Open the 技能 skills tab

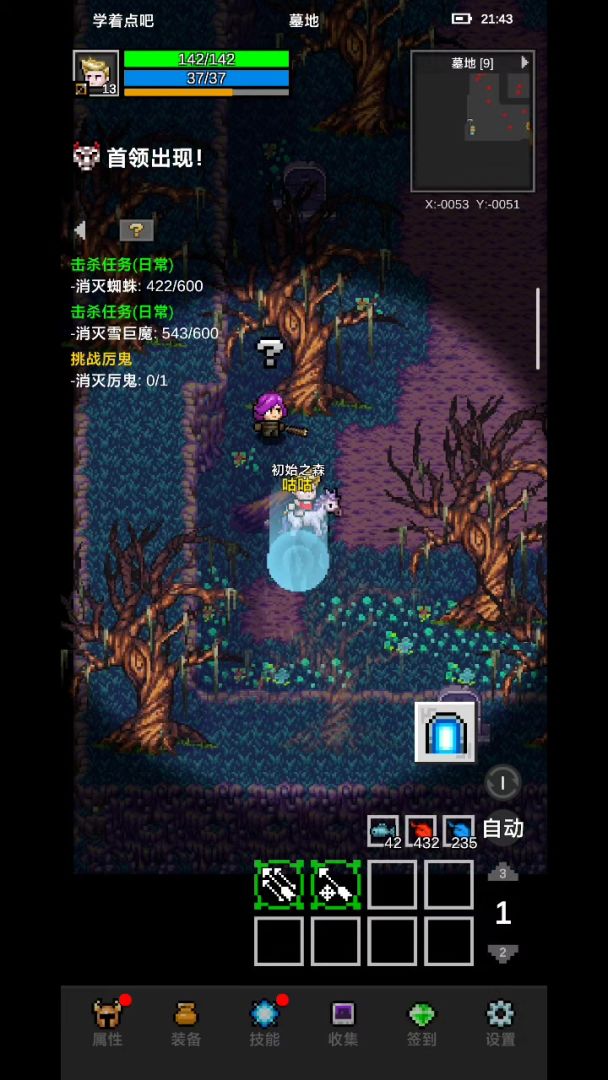pyautogui.click(x=264, y=1022)
